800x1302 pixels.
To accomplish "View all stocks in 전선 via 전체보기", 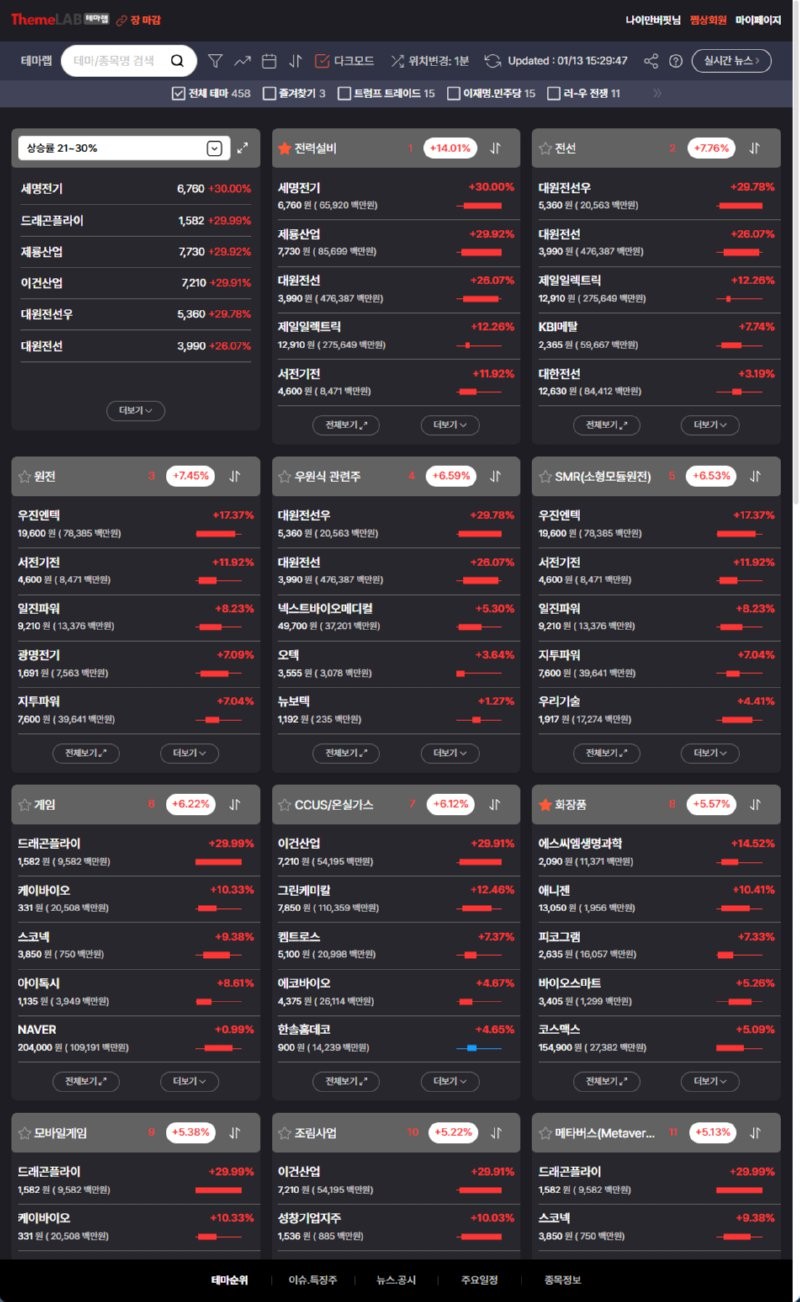I will point(606,425).
